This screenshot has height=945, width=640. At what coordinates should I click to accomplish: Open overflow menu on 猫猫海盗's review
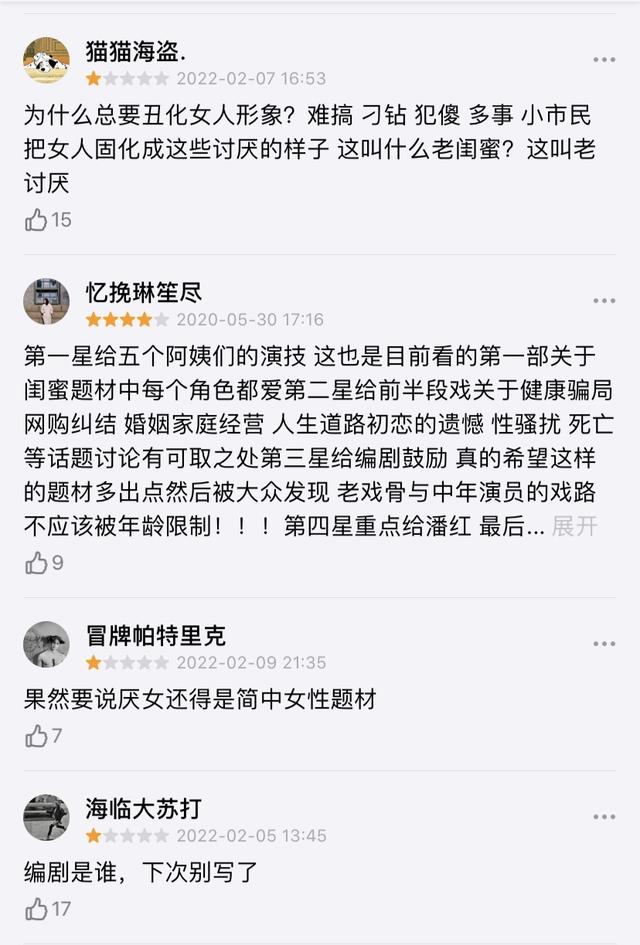click(604, 60)
